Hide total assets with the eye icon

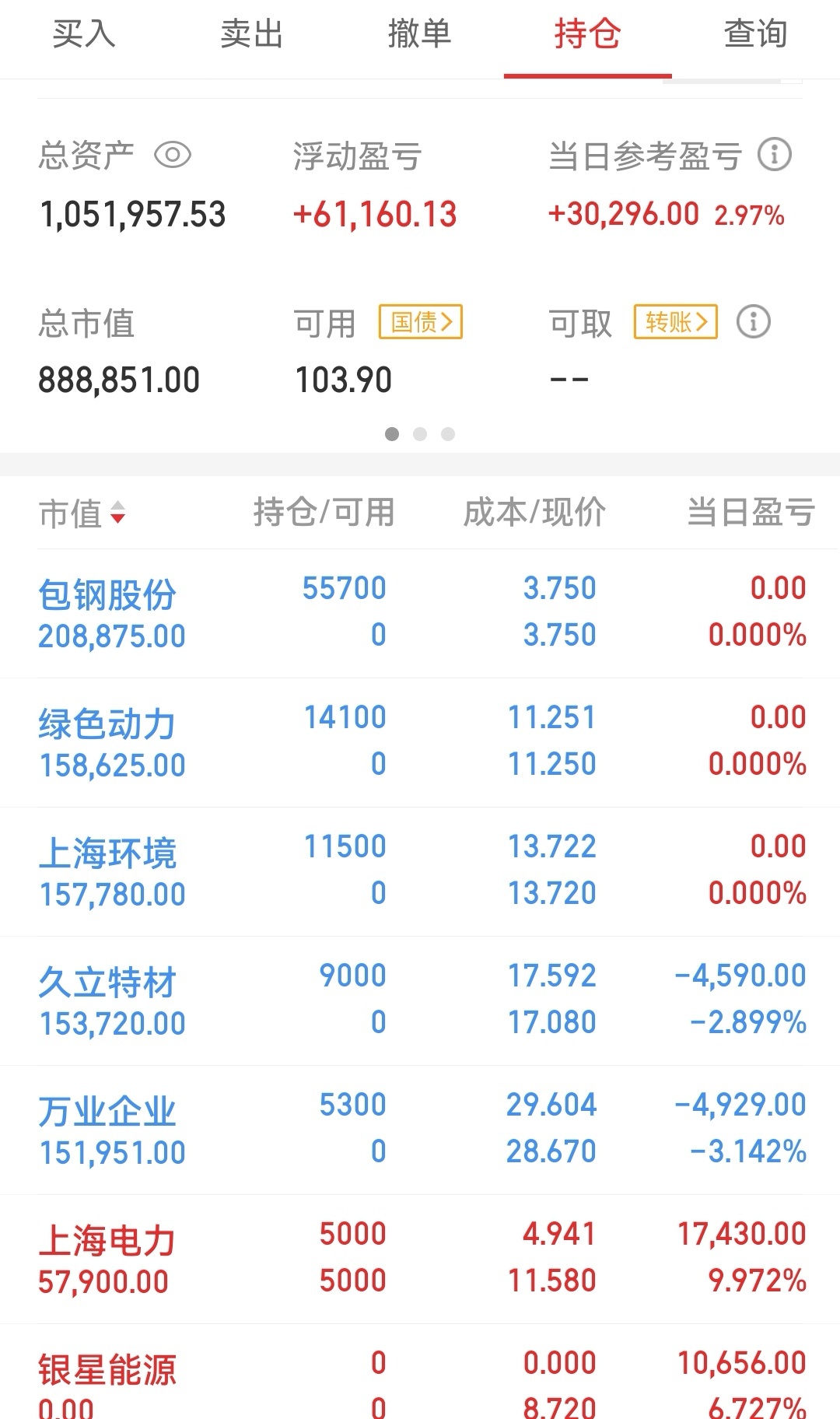pyautogui.click(x=173, y=155)
